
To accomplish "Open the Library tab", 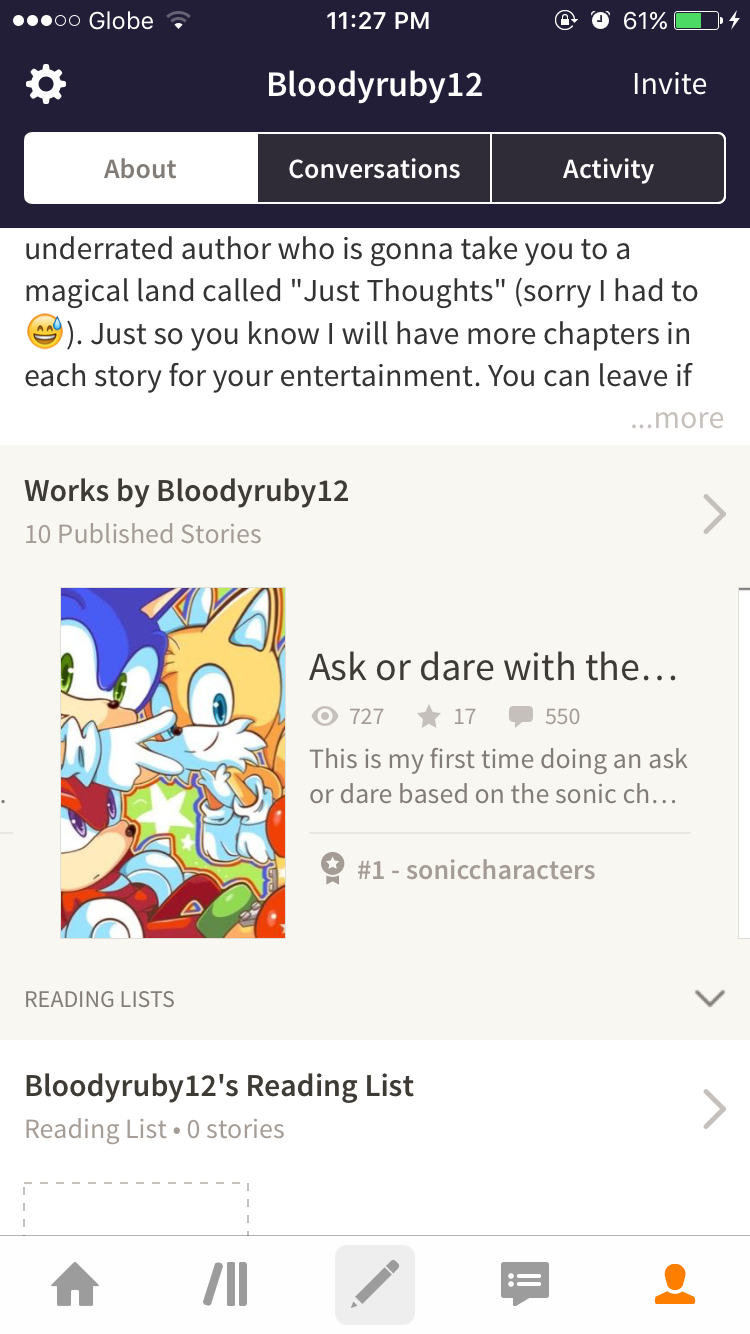I will (x=226, y=1284).
